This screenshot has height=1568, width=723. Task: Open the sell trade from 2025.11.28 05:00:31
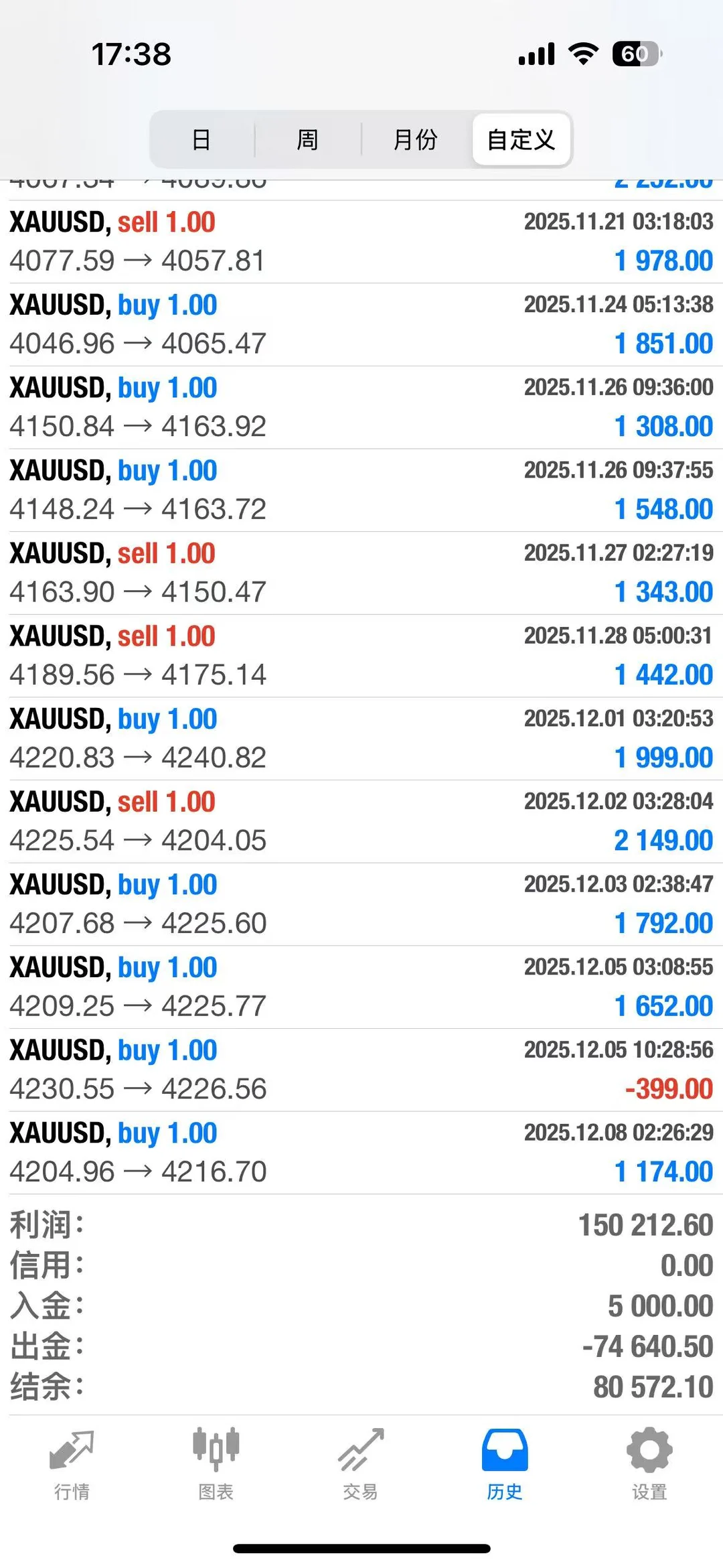361,656
